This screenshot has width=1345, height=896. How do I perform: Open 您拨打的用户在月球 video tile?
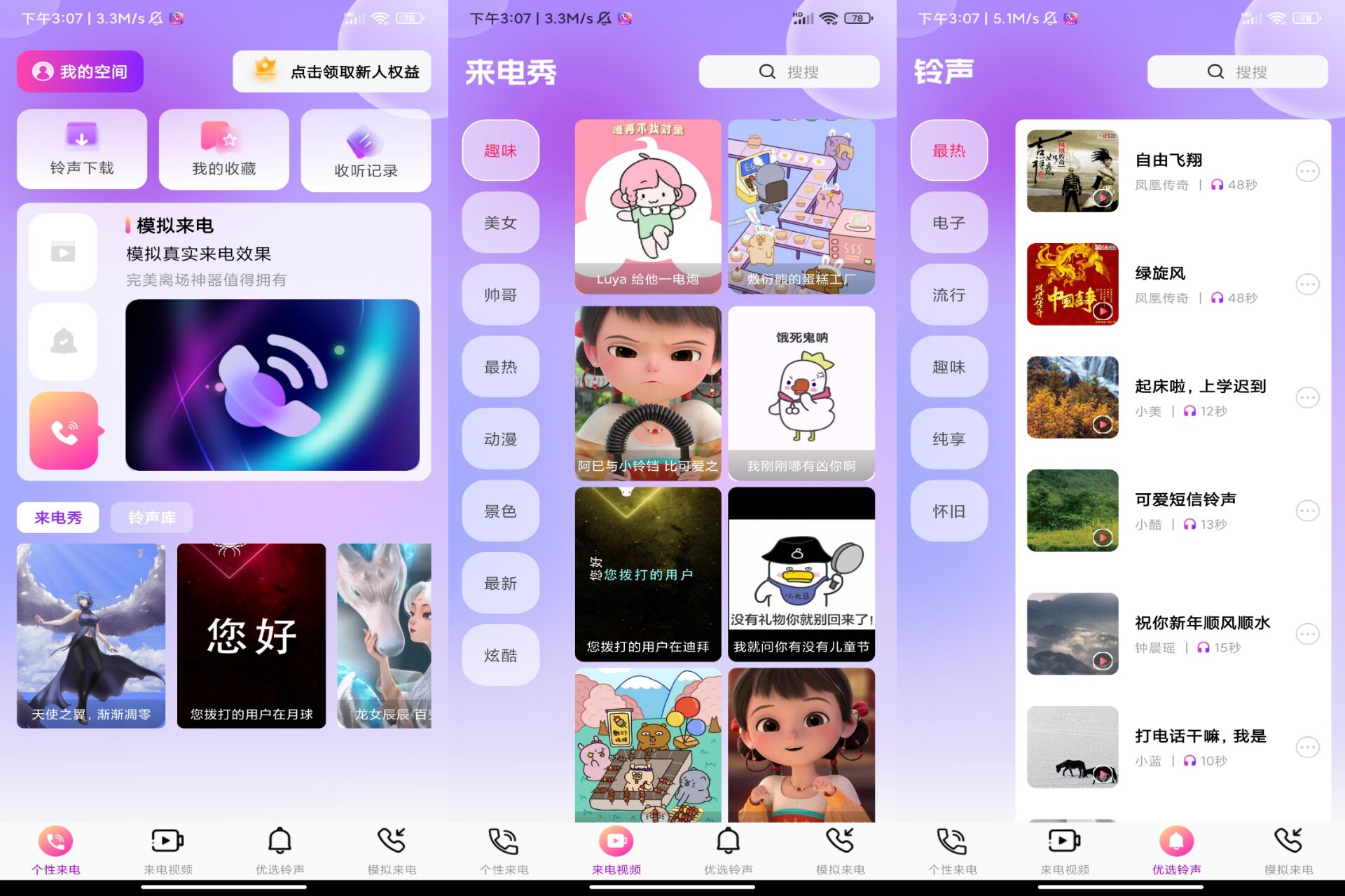click(251, 635)
